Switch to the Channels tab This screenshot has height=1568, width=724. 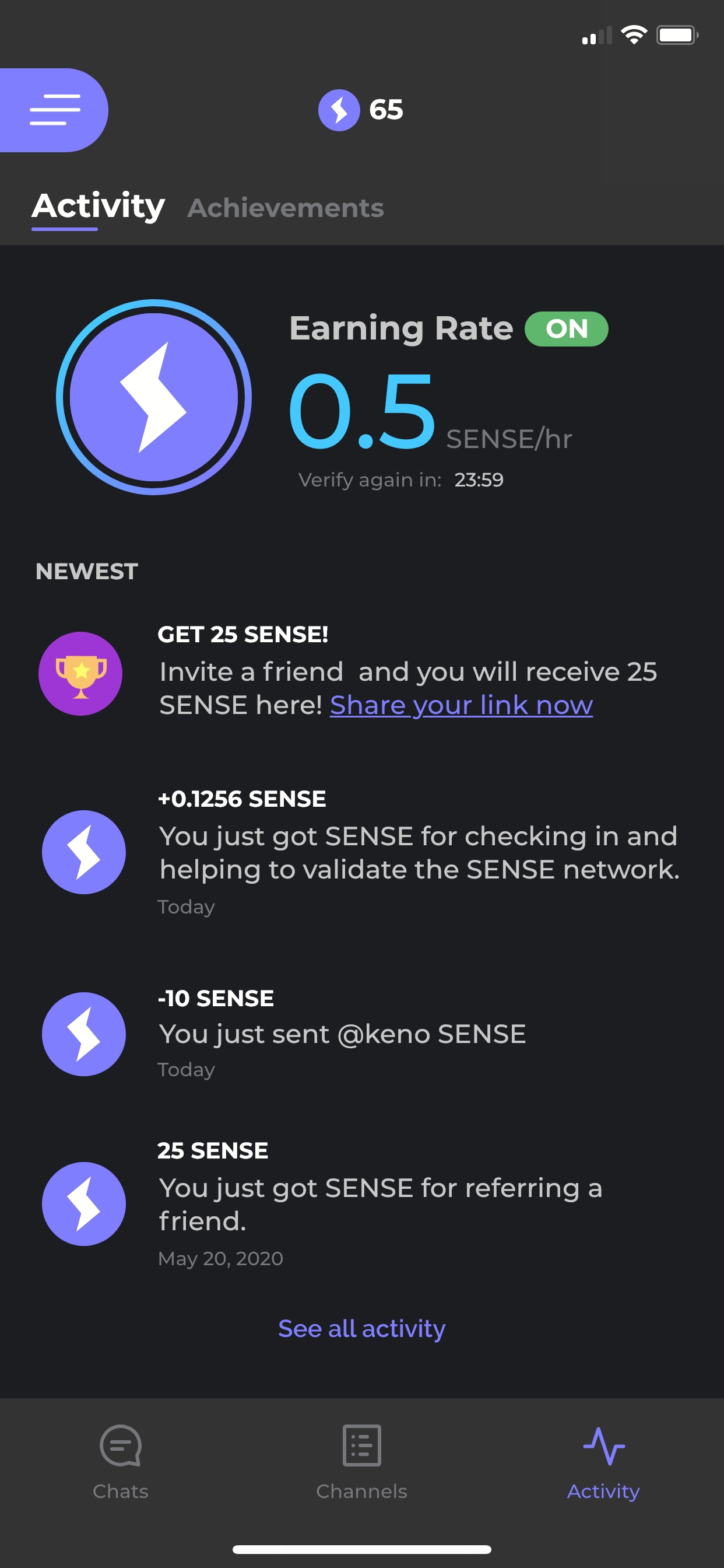(x=361, y=1462)
